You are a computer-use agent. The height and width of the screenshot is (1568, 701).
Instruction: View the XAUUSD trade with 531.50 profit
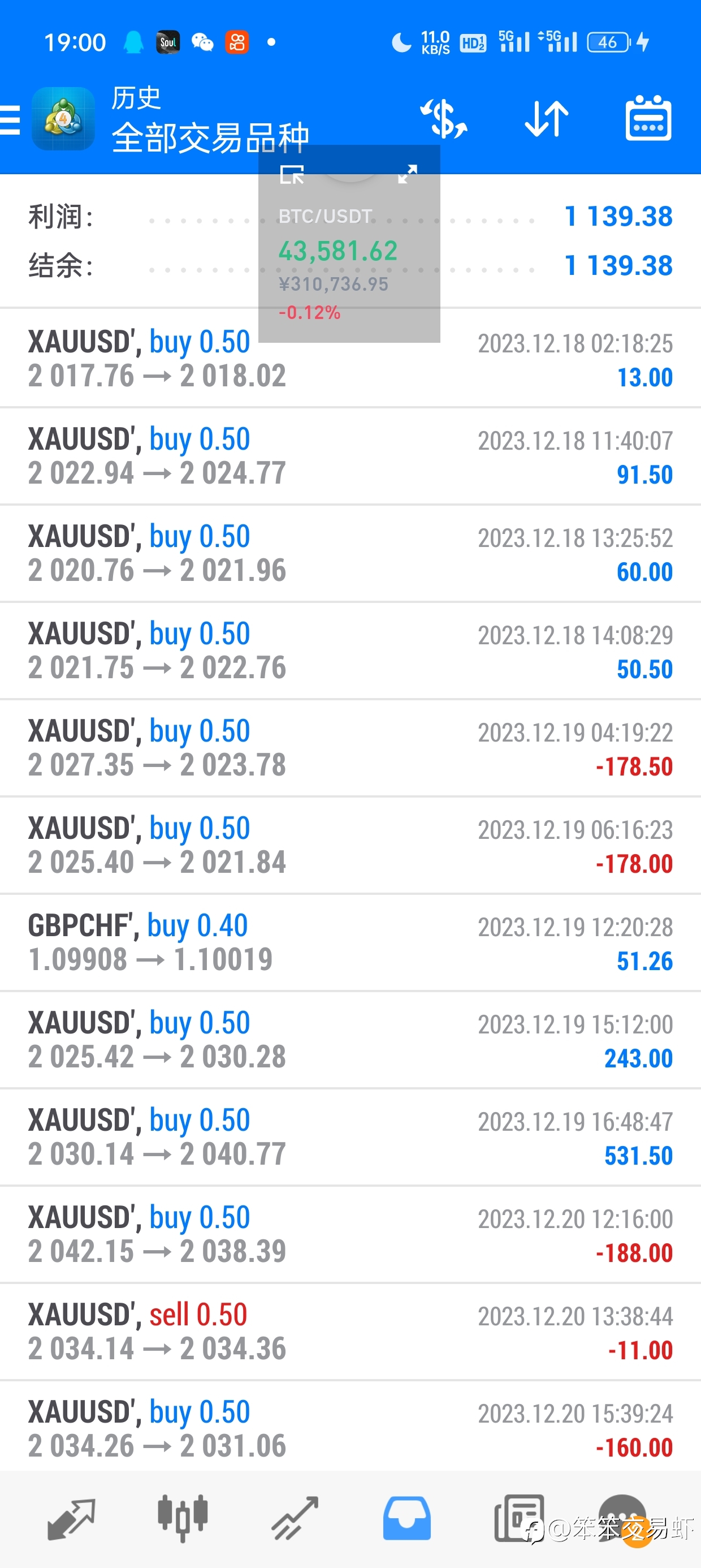pyautogui.click(x=350, y=1137)
